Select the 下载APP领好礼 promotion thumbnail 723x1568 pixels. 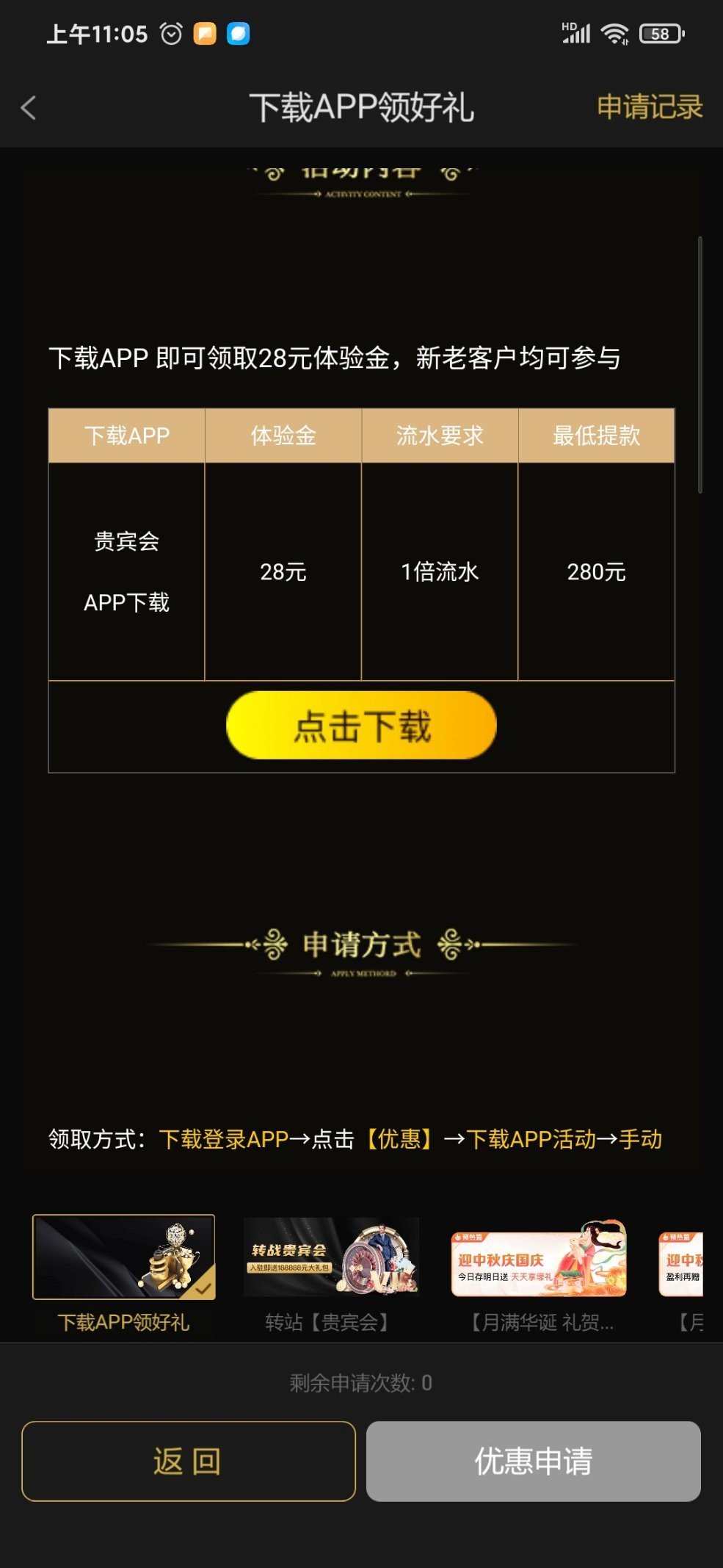coord(124,1257)
